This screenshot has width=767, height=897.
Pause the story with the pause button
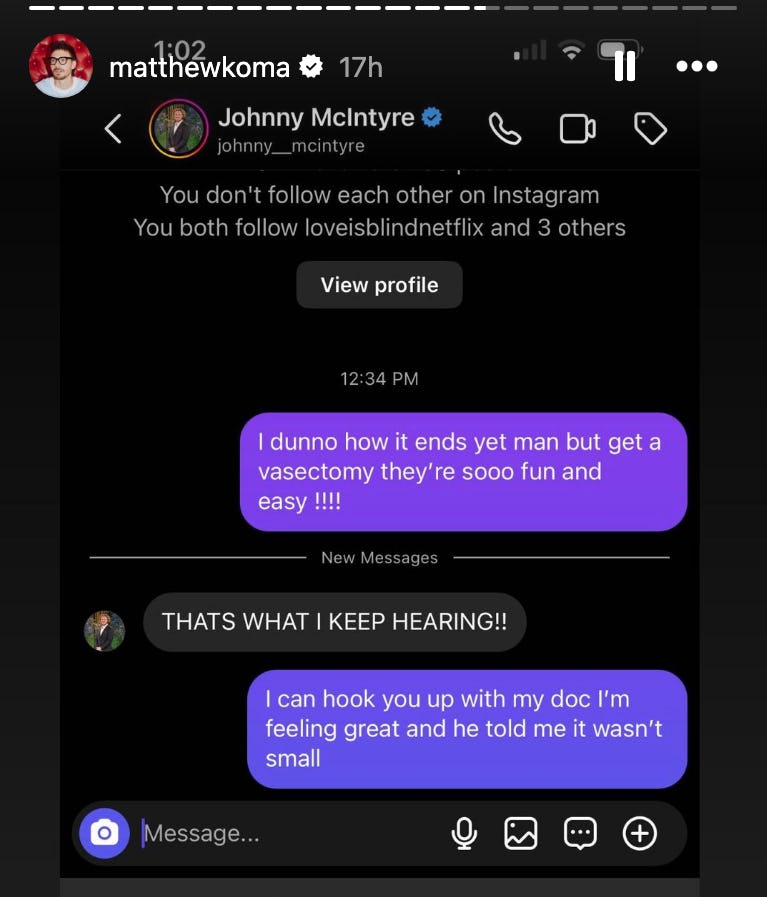click(x=624, y=66)
